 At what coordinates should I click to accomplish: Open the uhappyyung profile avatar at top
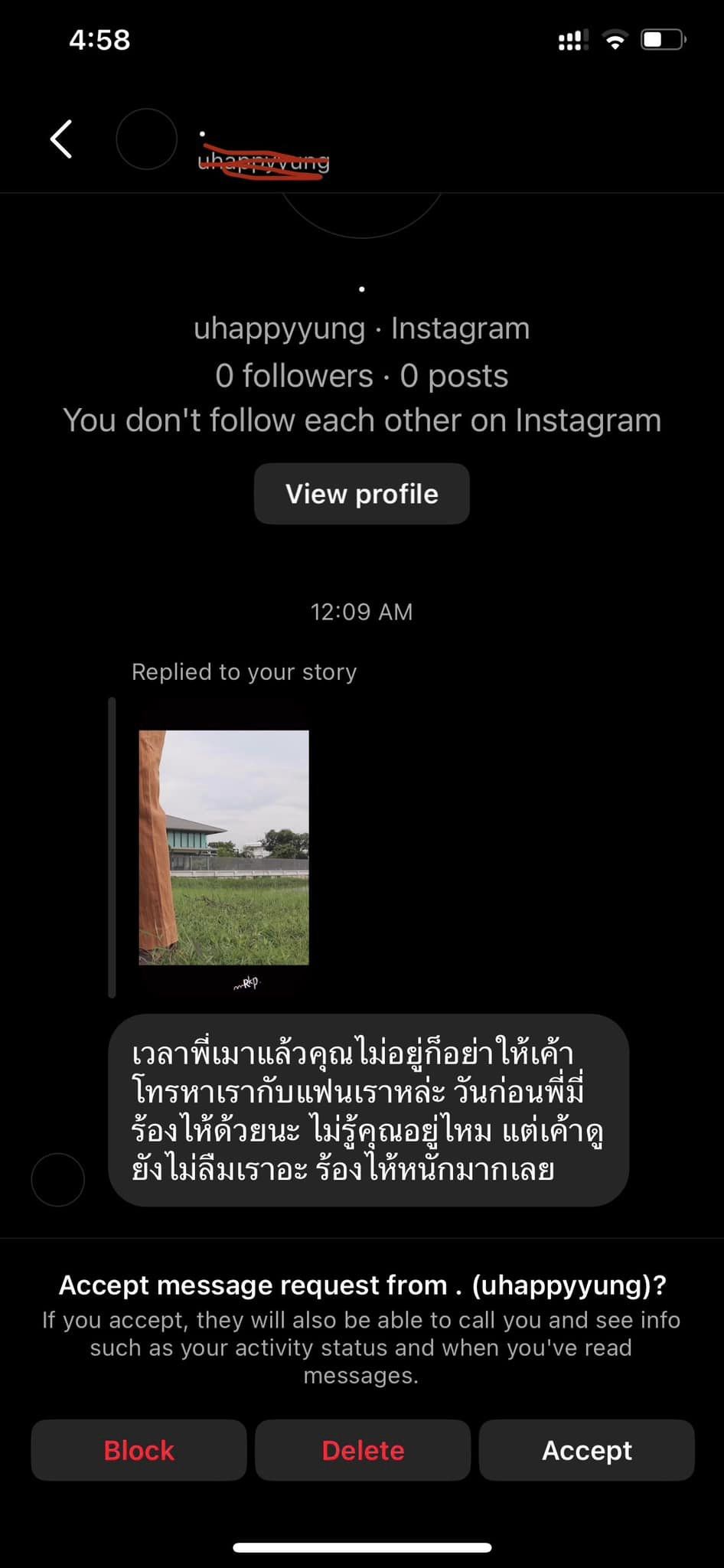point(147,139)
